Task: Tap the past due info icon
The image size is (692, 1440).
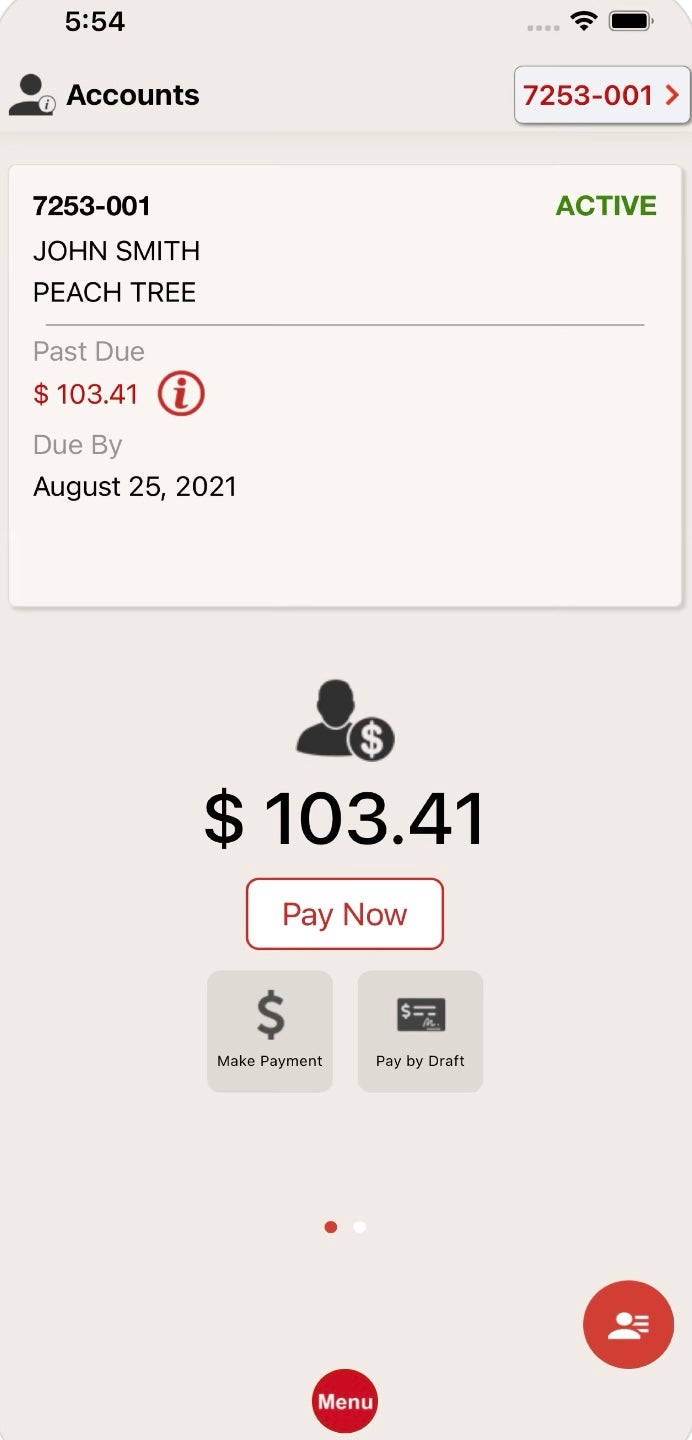Action: tap(181, 393)
